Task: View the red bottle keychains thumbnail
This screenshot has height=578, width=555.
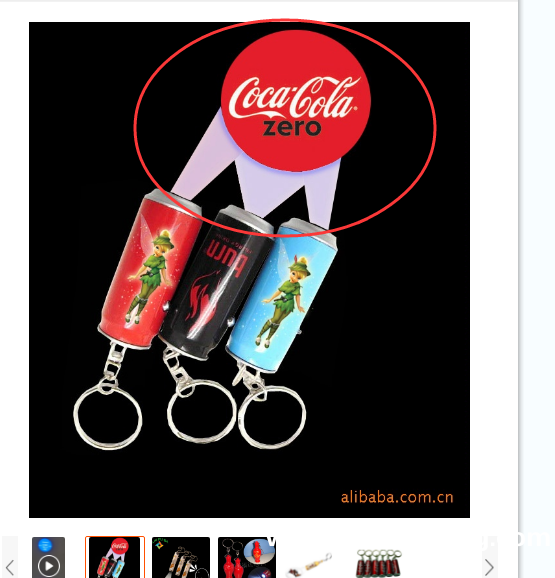Action: tap(247, 557)
